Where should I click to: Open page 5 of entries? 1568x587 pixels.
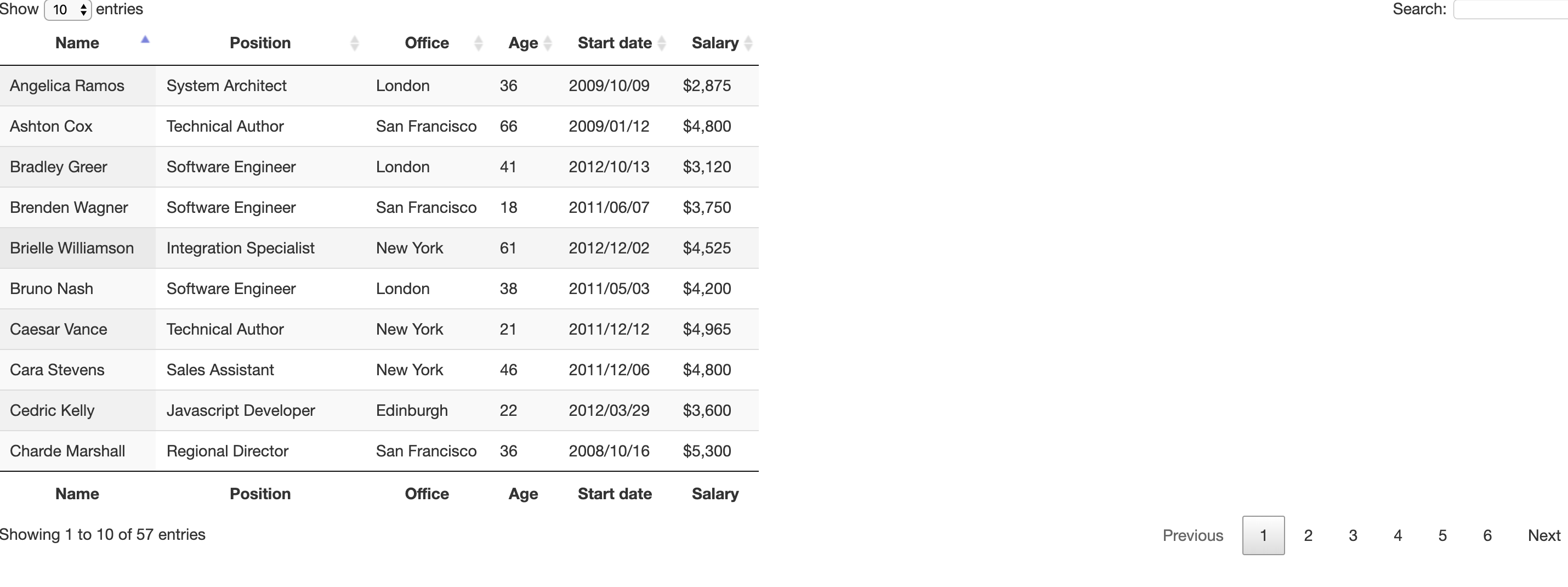[1442, 535]
